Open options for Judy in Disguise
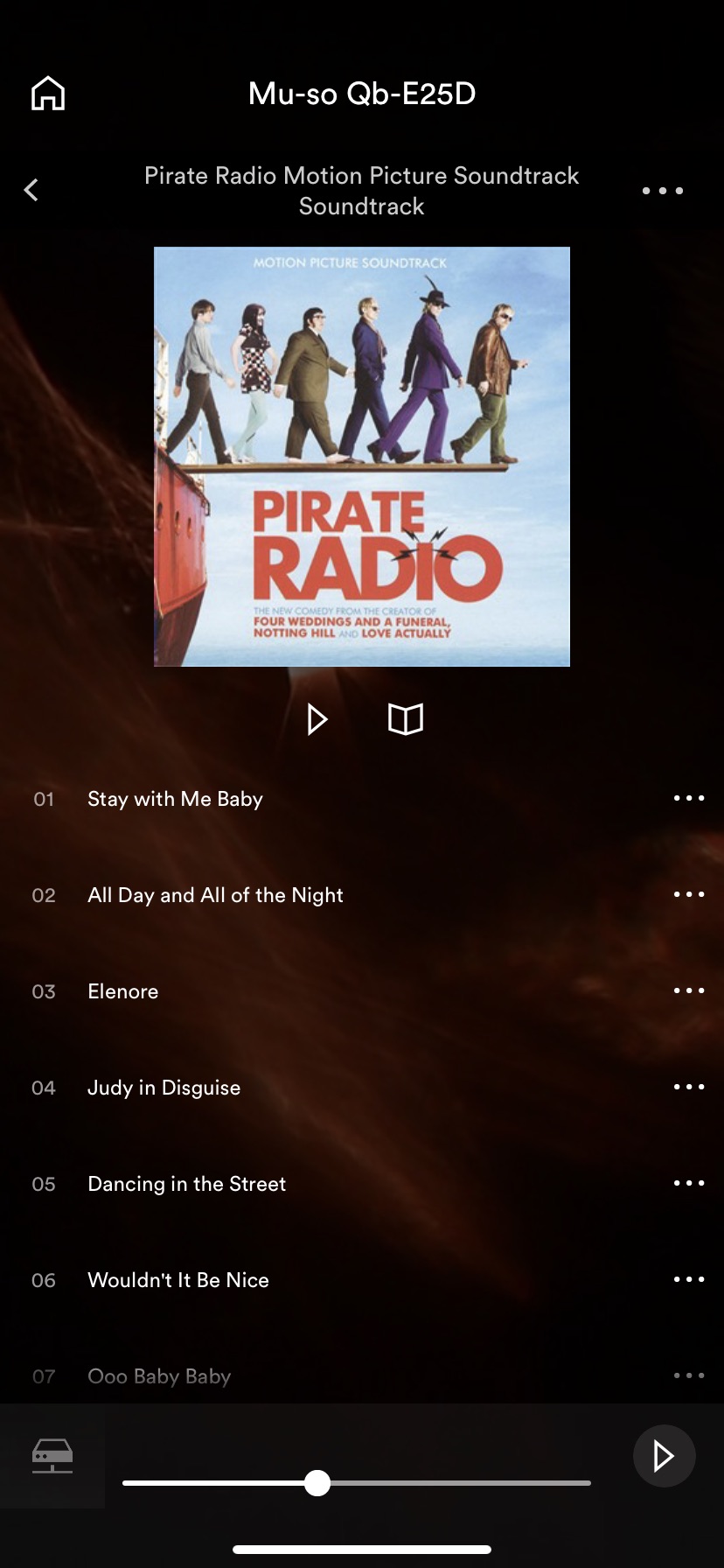 [x=688, y=1087]
